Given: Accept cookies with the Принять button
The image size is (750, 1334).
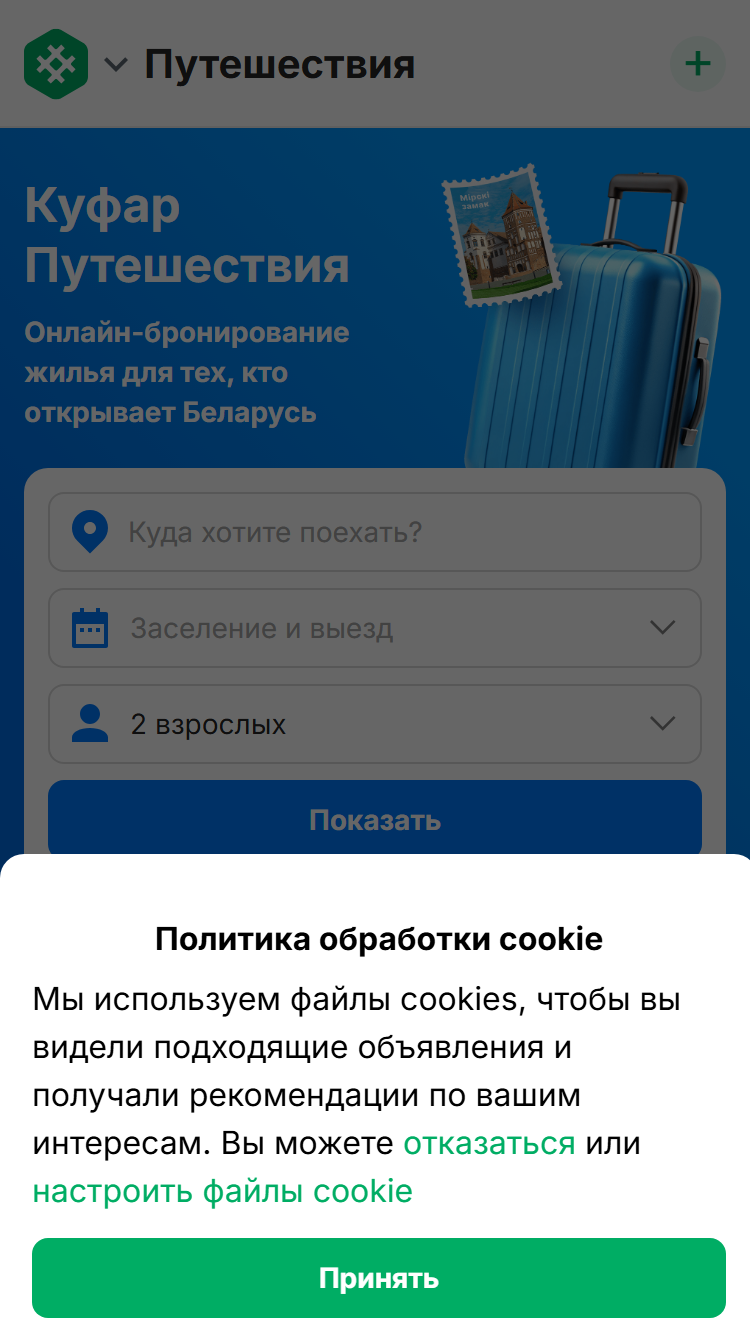Looking at the screenshot, I should tap(378, 1278).
